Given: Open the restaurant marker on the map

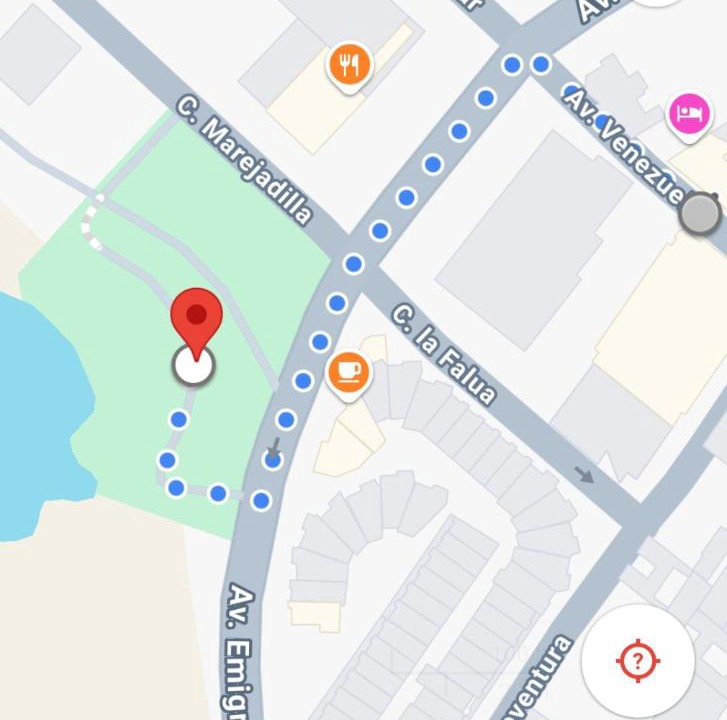Looking at the screenshot, I should (x=349, y=67).
